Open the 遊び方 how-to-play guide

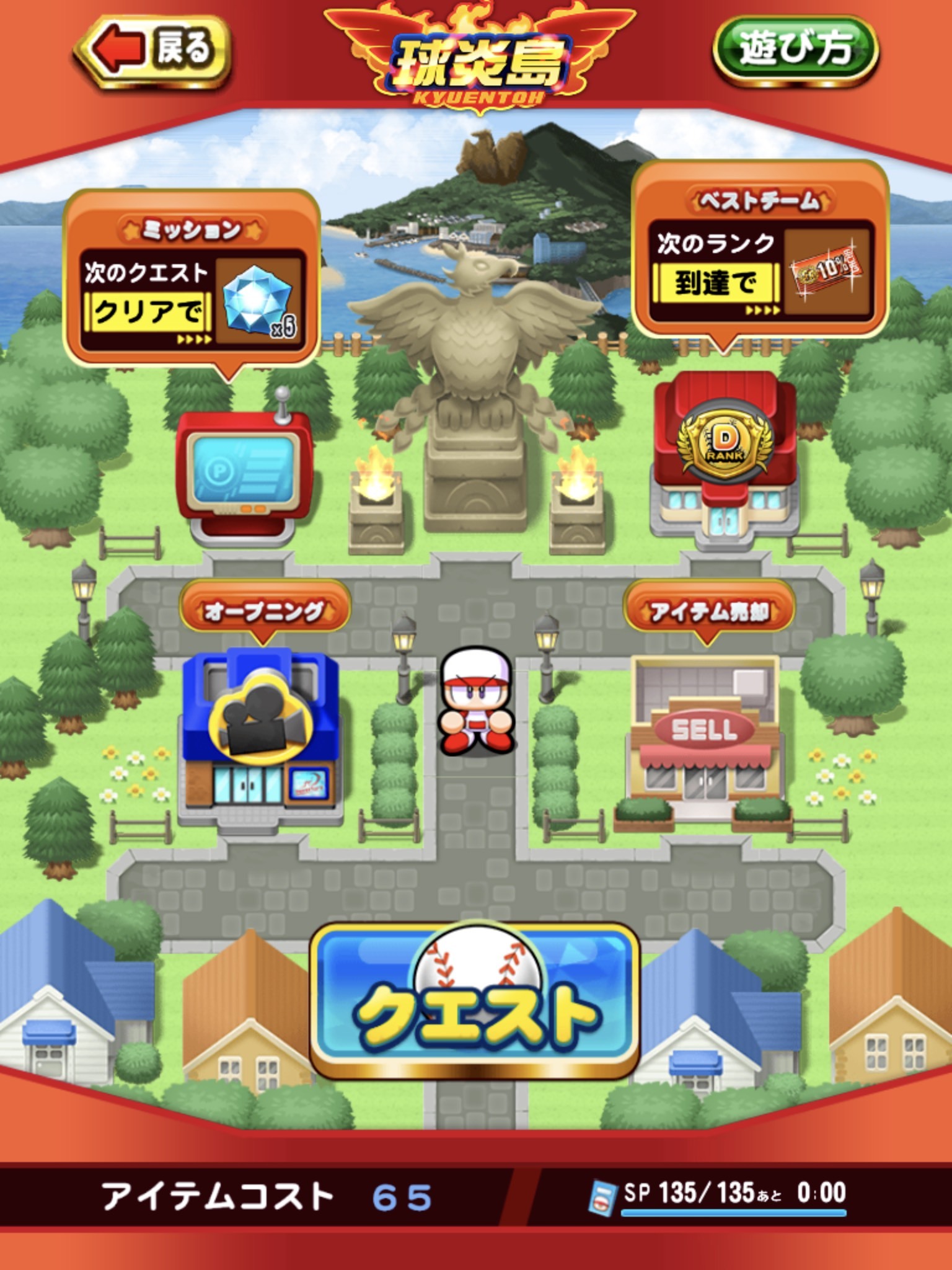point(796,50)
